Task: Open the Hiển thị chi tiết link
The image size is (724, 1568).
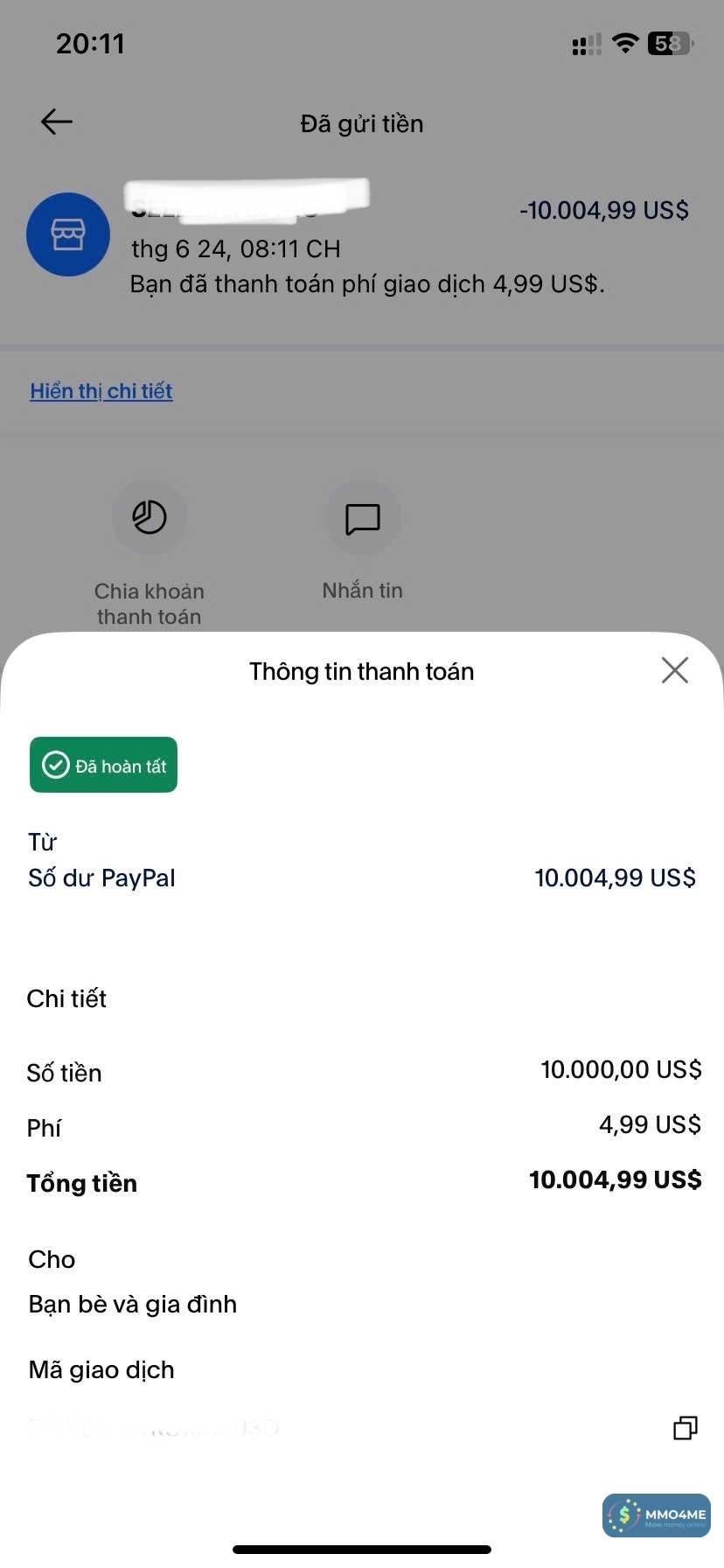Action: point(101,391)
